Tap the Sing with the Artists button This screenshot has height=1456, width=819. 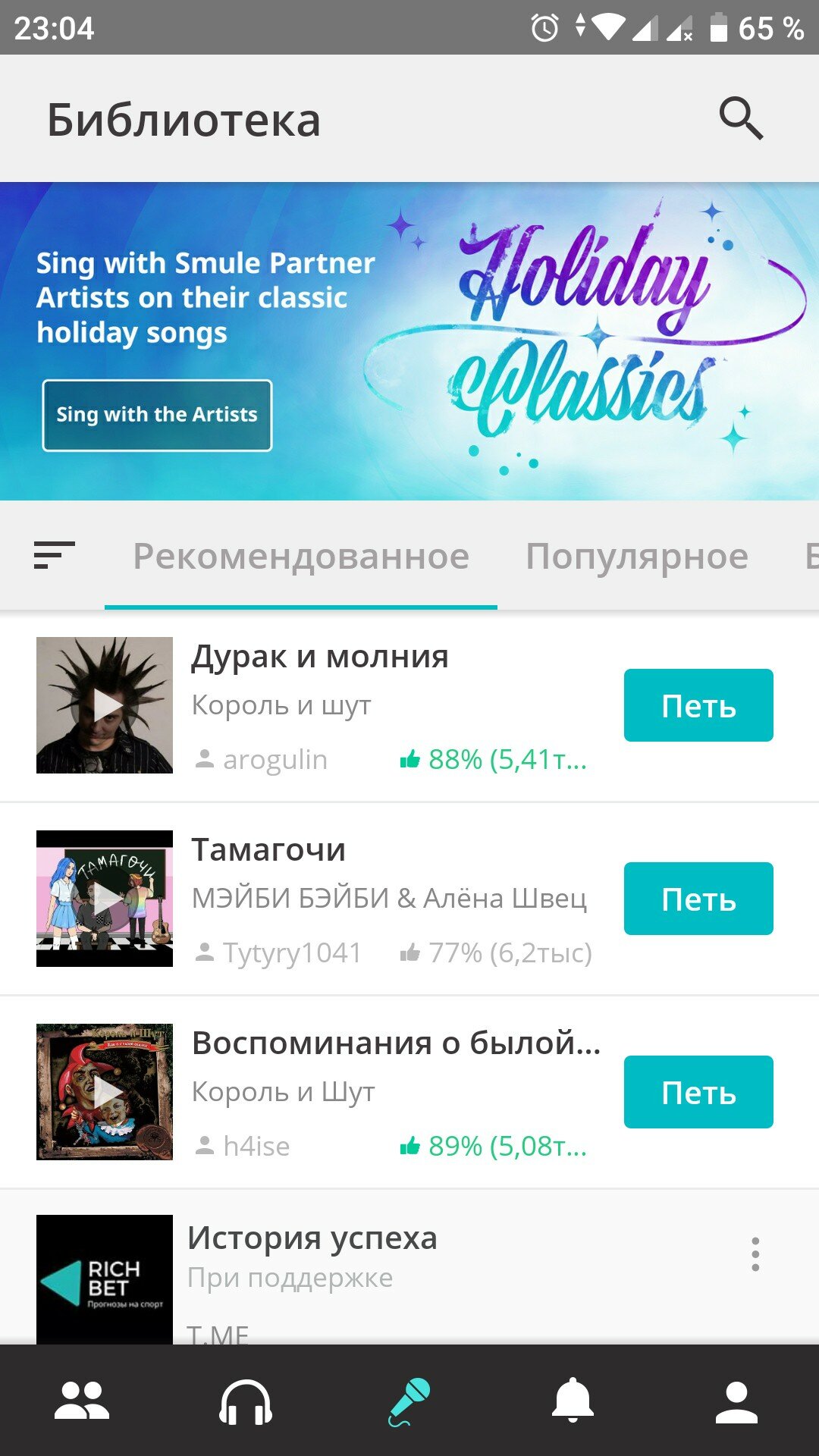tap(157, 415)
